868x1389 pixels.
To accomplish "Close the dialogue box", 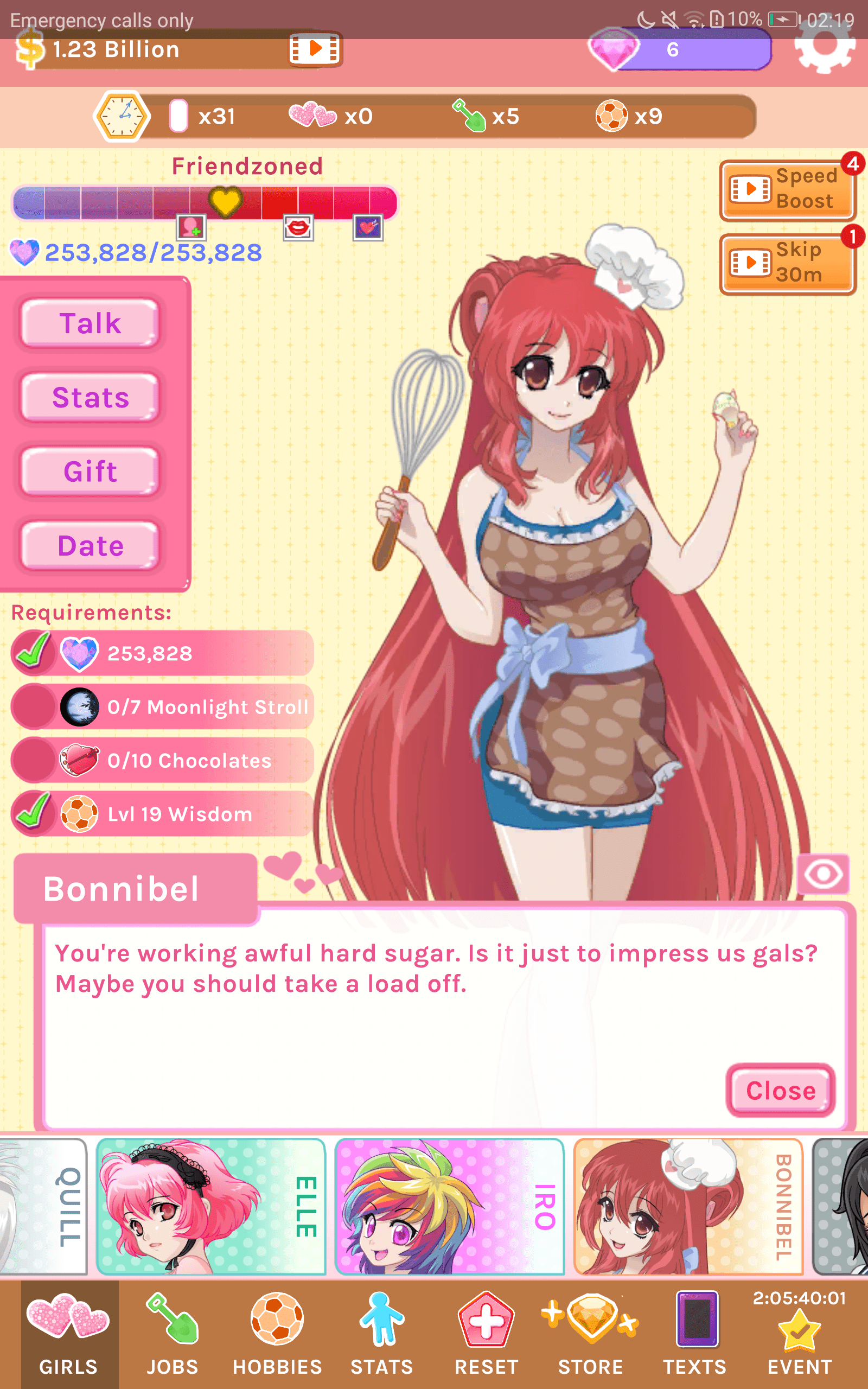I will (x=780, y=1090).
